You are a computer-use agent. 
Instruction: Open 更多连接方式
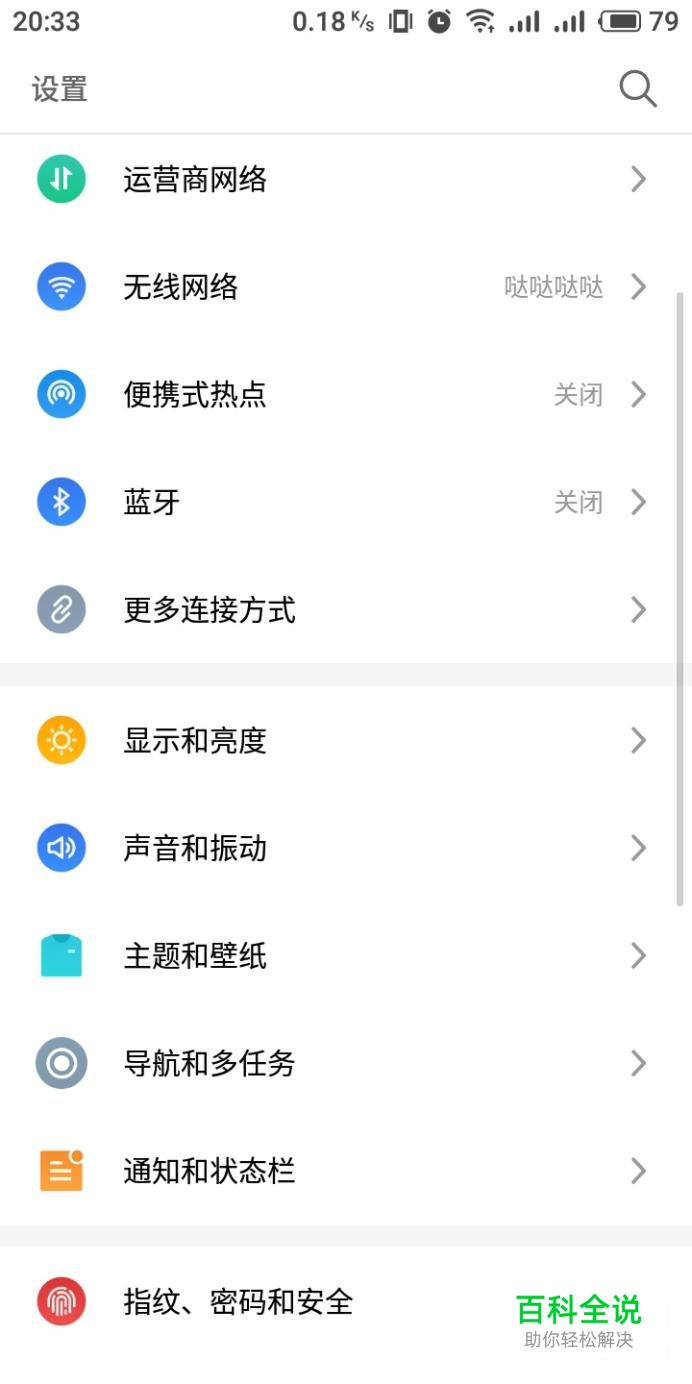pos(209,610)
